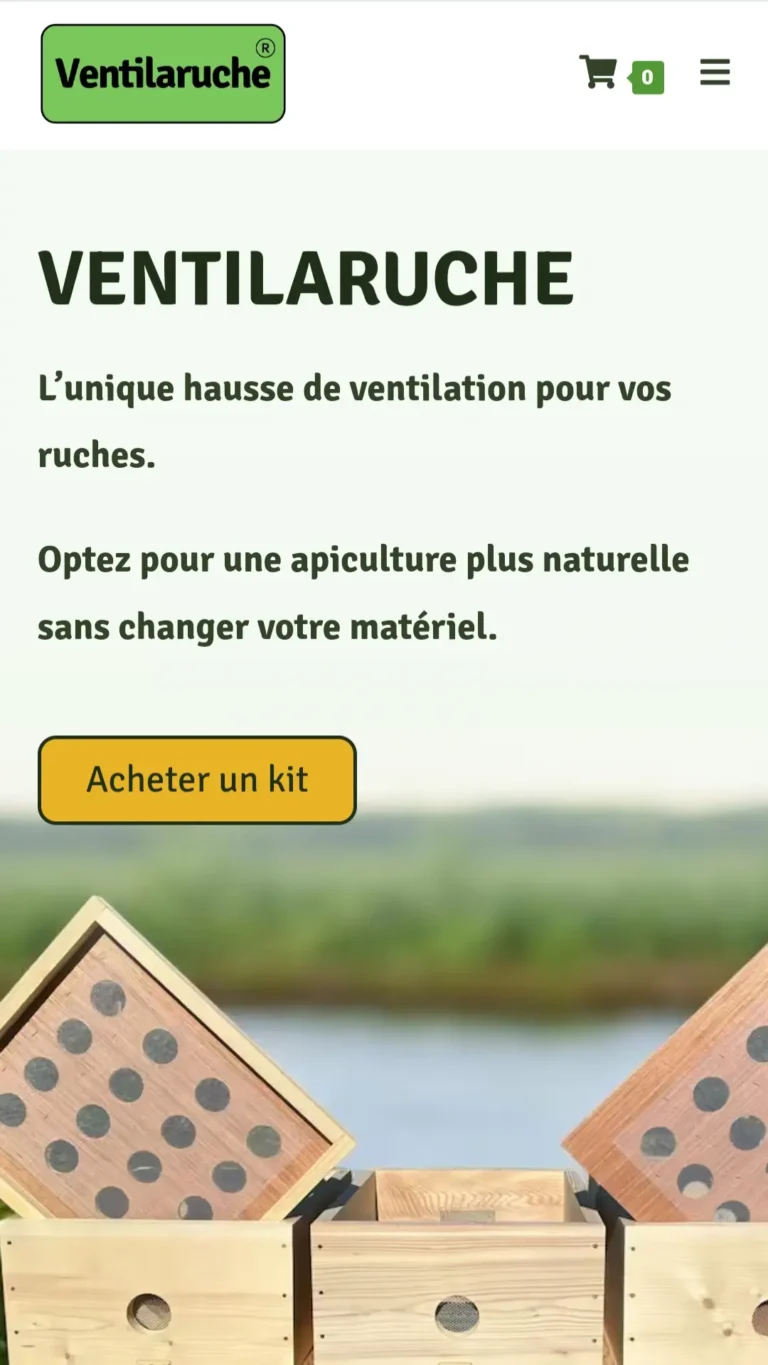Tap the Acheter un kit button
The height and width of the screenshot is (1365, 768).
click(x=197, y=780)
